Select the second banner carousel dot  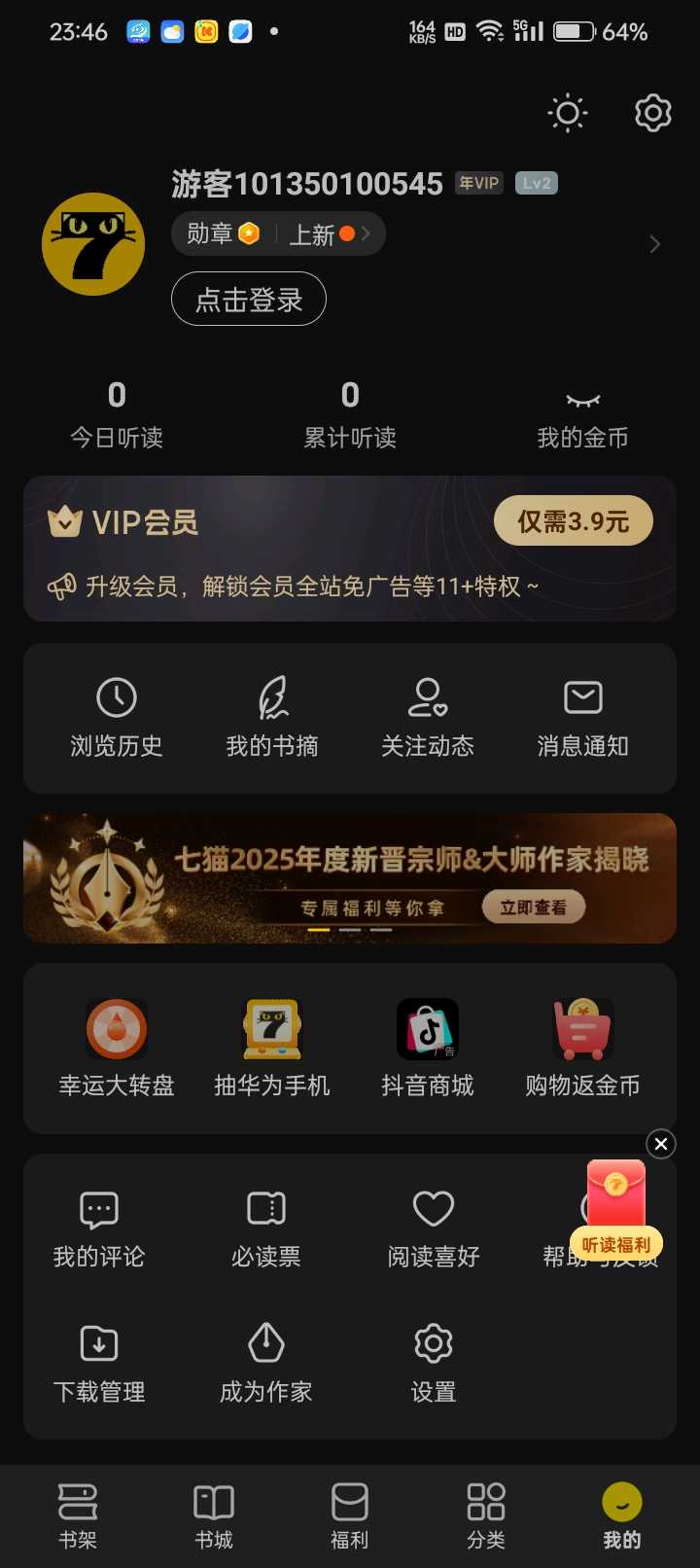pos(349,930)
